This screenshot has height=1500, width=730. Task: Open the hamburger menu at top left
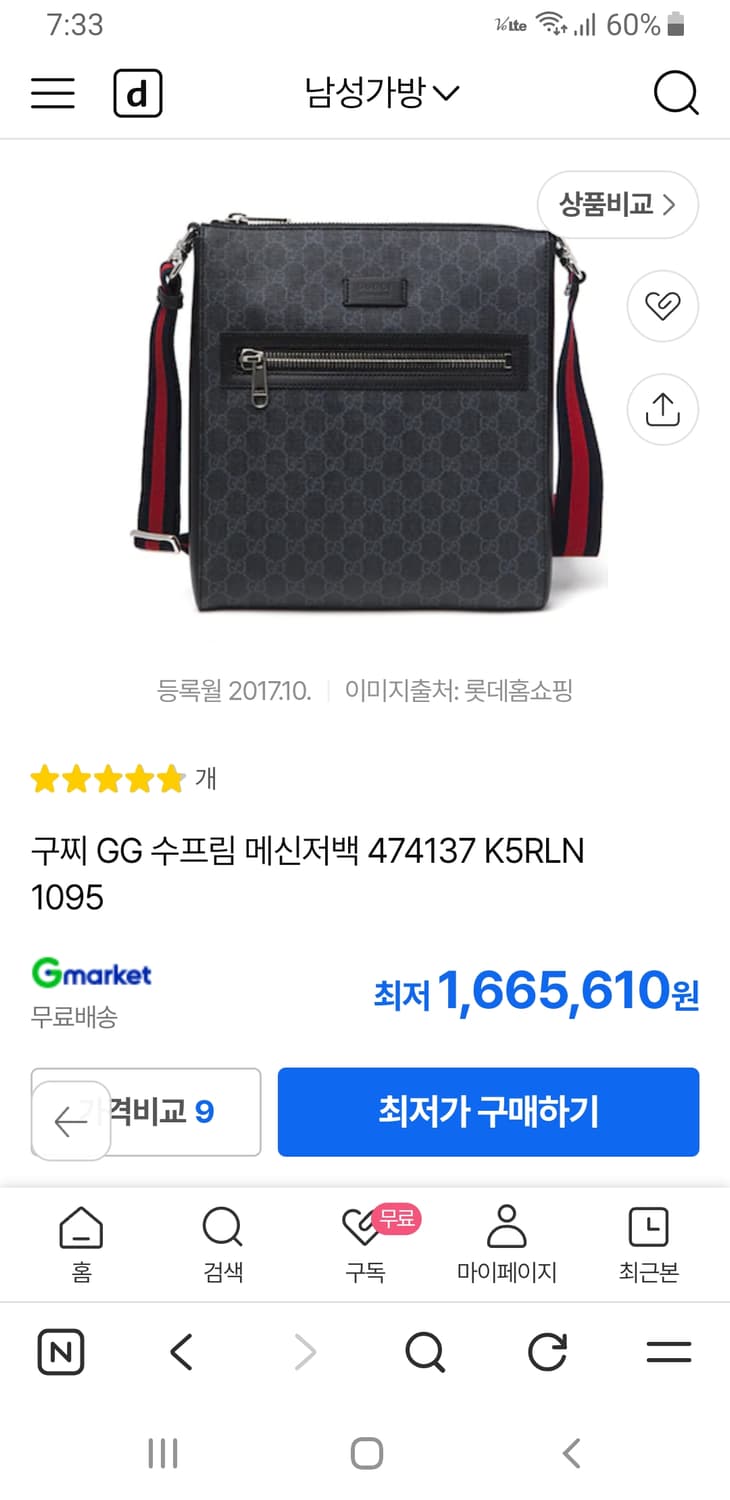point(53,92)
